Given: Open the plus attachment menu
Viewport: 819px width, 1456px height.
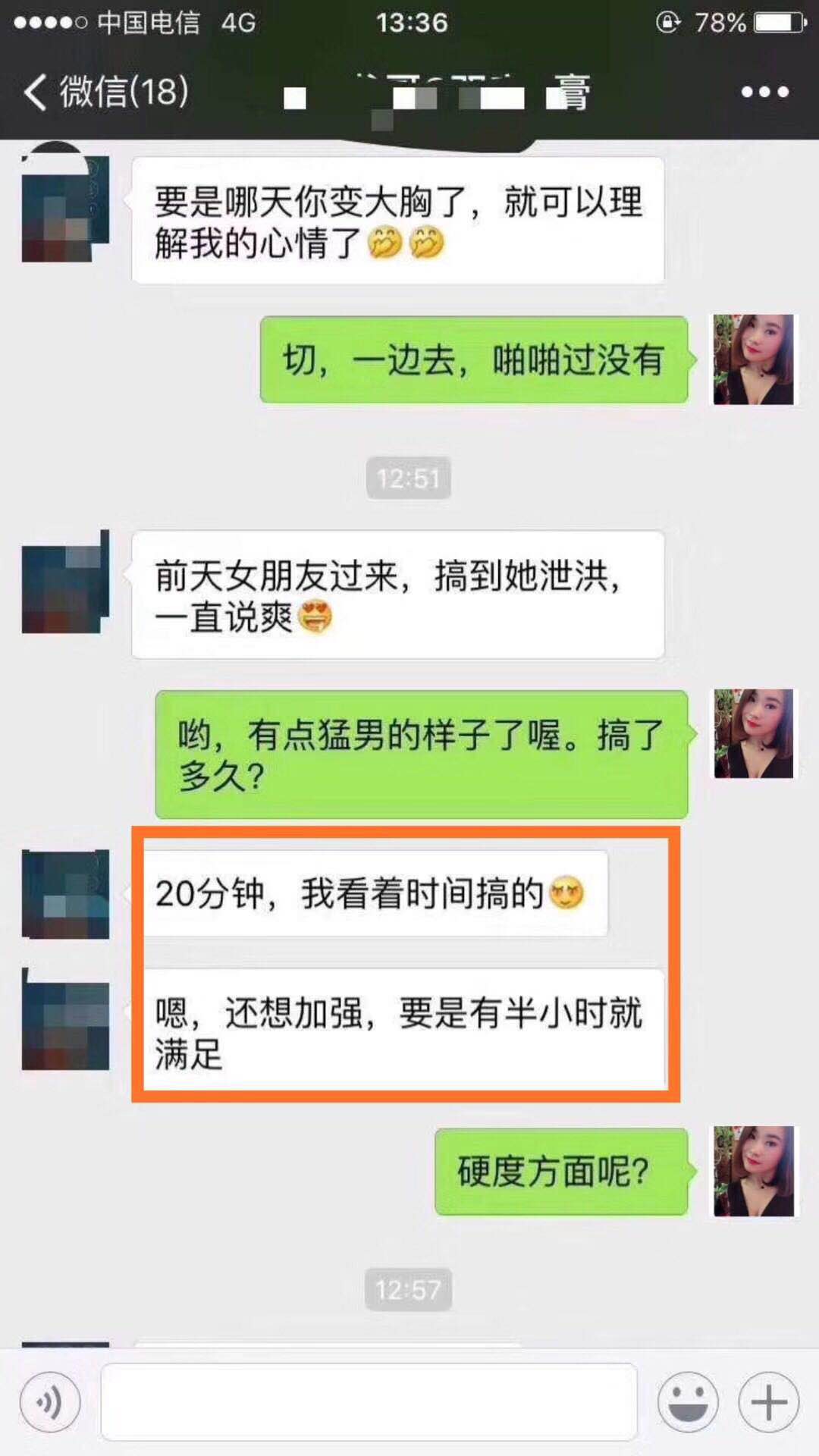Looking at the screenshot, I should click(768, 1402).
